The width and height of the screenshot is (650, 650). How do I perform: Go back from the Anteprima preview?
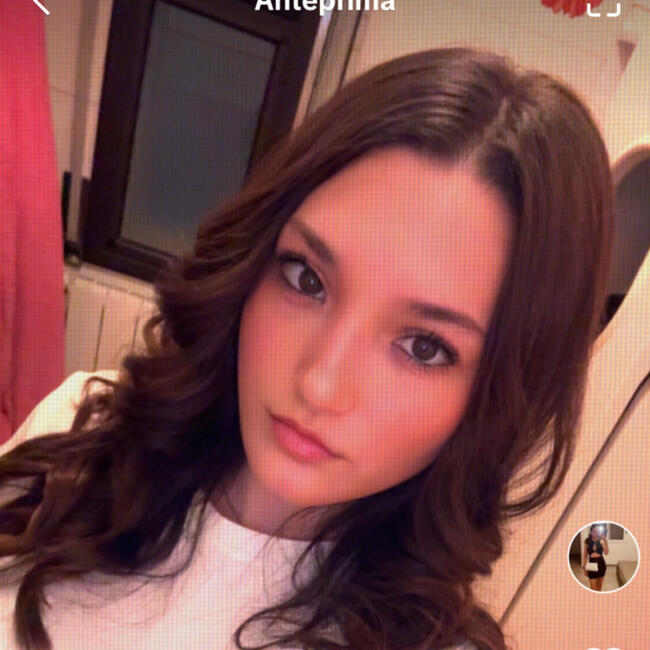39,5
